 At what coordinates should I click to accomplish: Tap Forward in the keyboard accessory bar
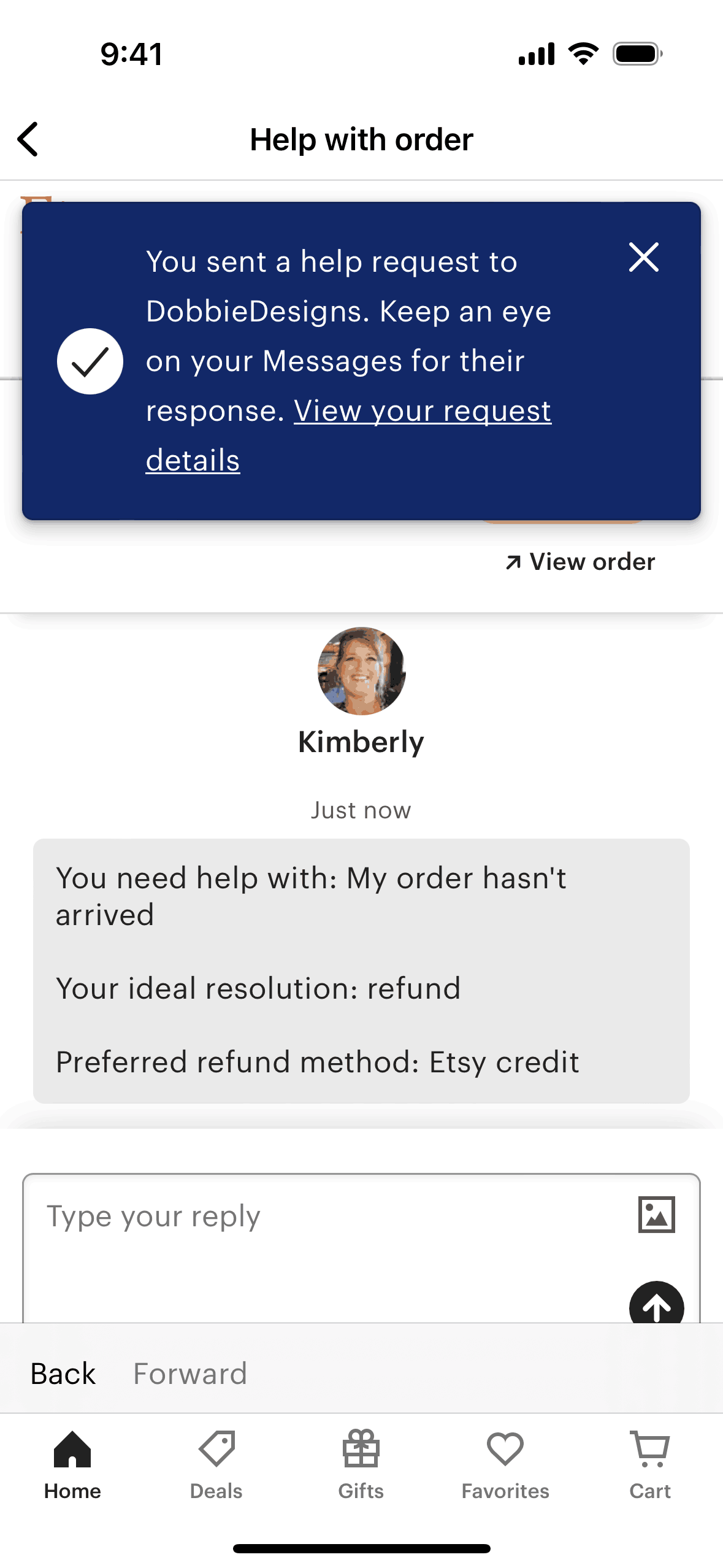point(190,1373)
